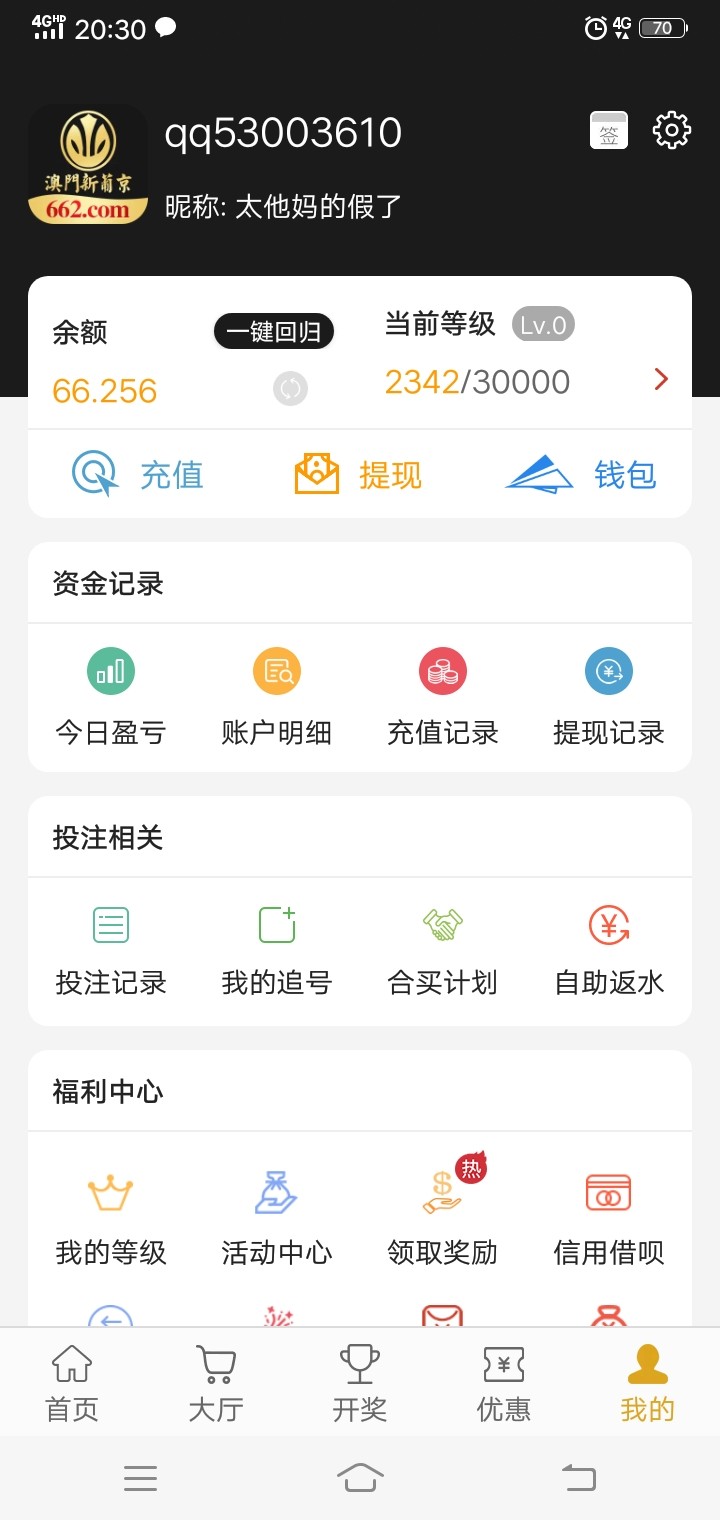Check 充值记录 recharge history
The height and width of the screenshot is (1520, 720).
tap(442, 700)
